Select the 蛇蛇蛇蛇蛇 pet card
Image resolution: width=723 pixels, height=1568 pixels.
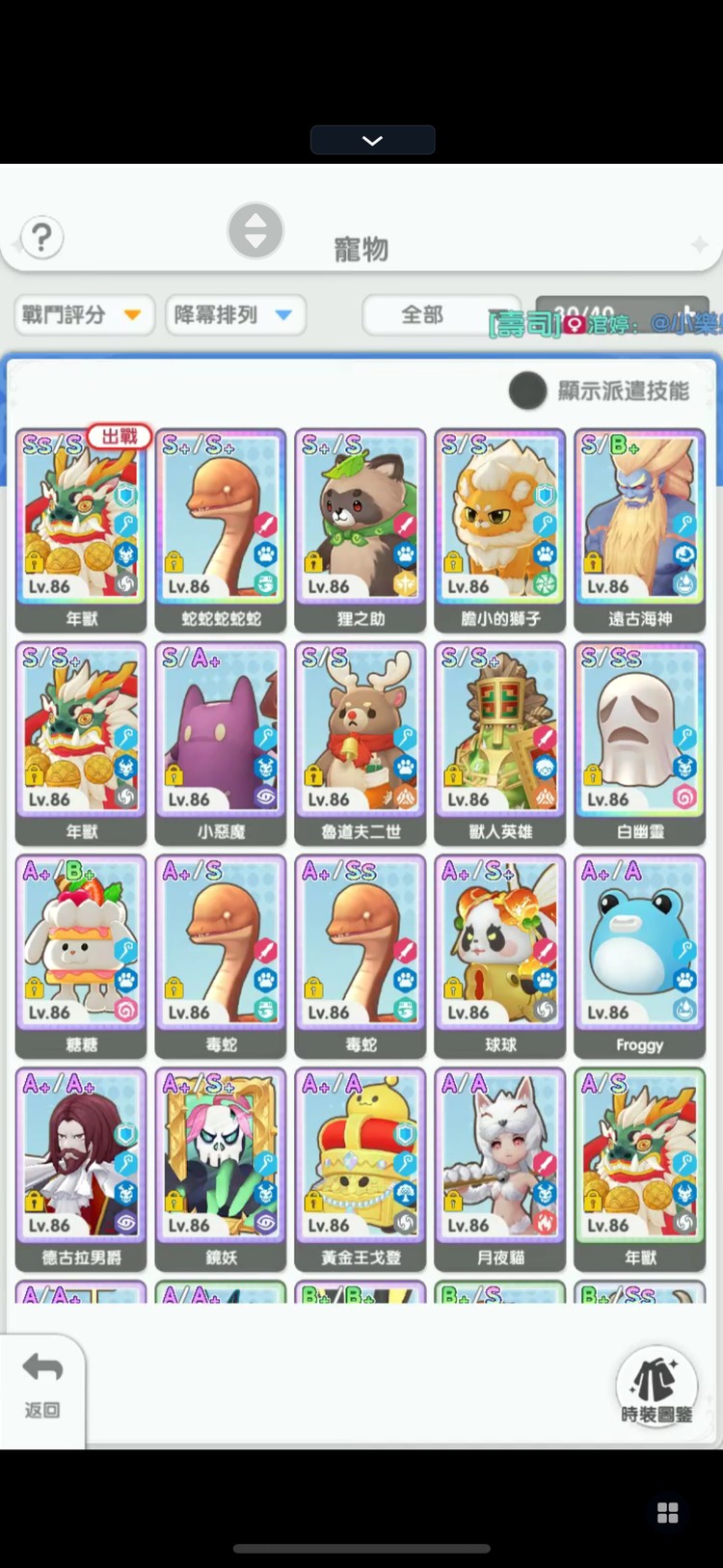221,528
